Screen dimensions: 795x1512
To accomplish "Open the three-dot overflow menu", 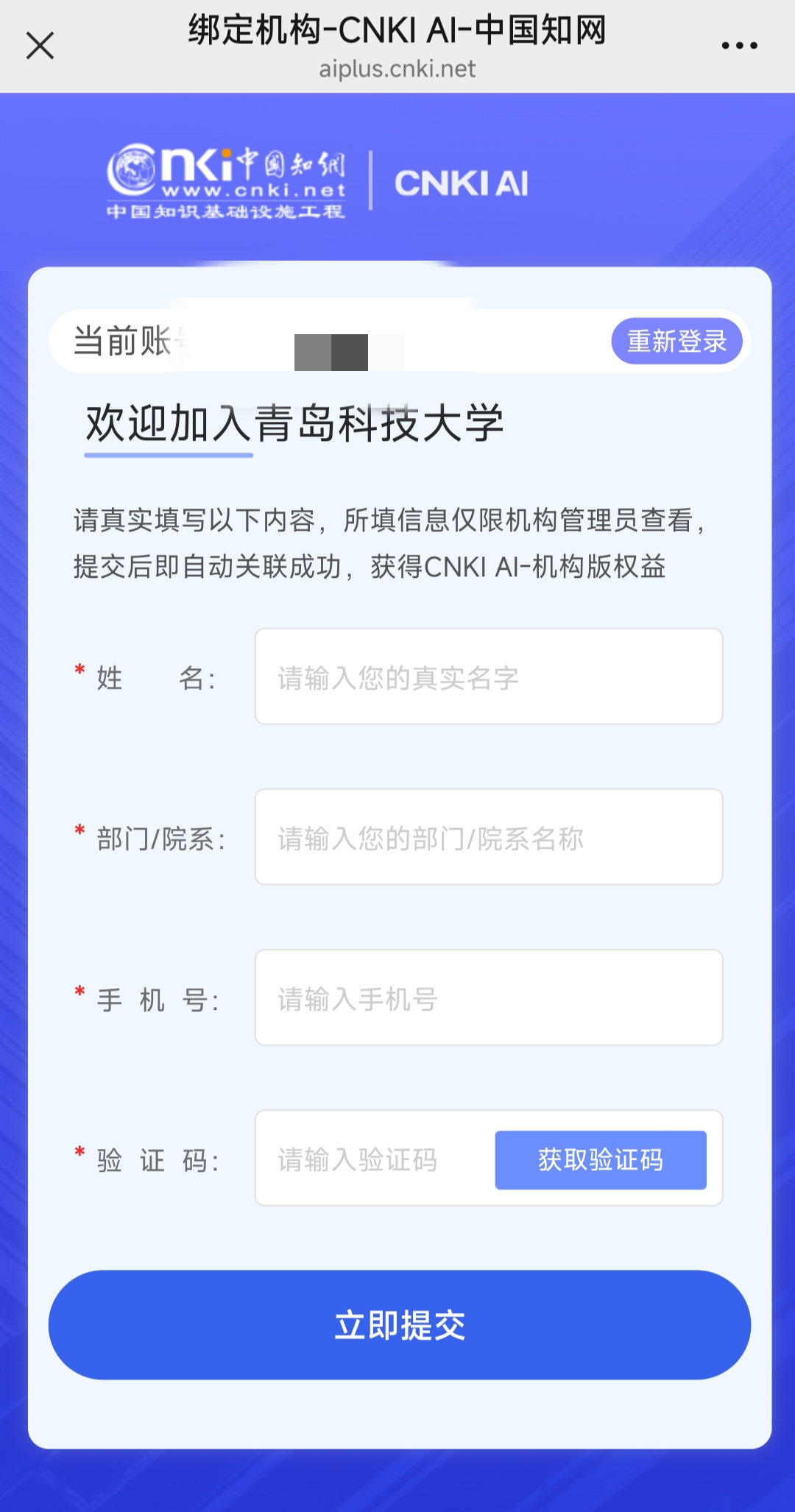I will point(739,46).
